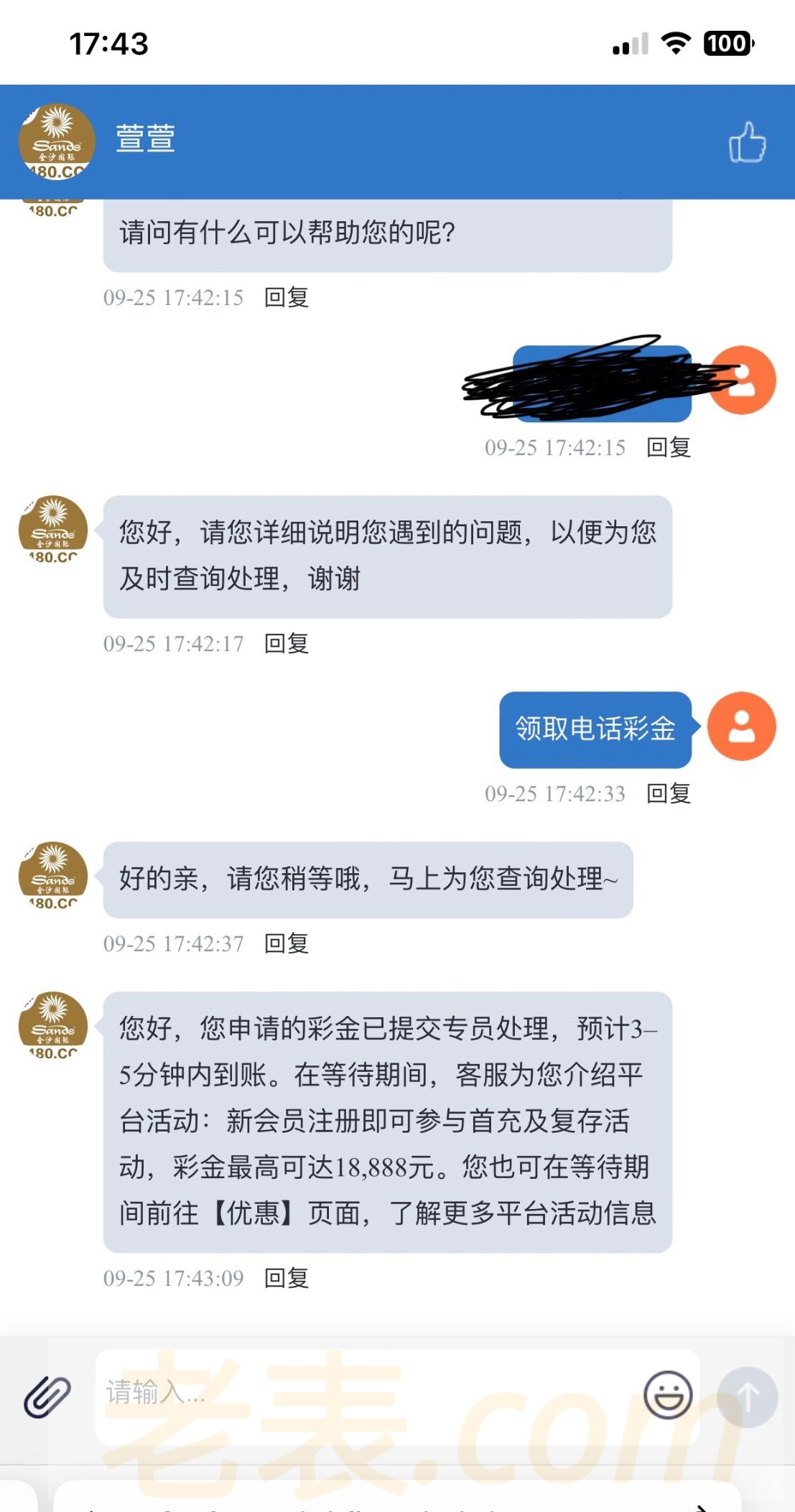Focus the 请输入 message input field
The width and height of the screenshot is (795, 1512).
[x=366, y=1394]
